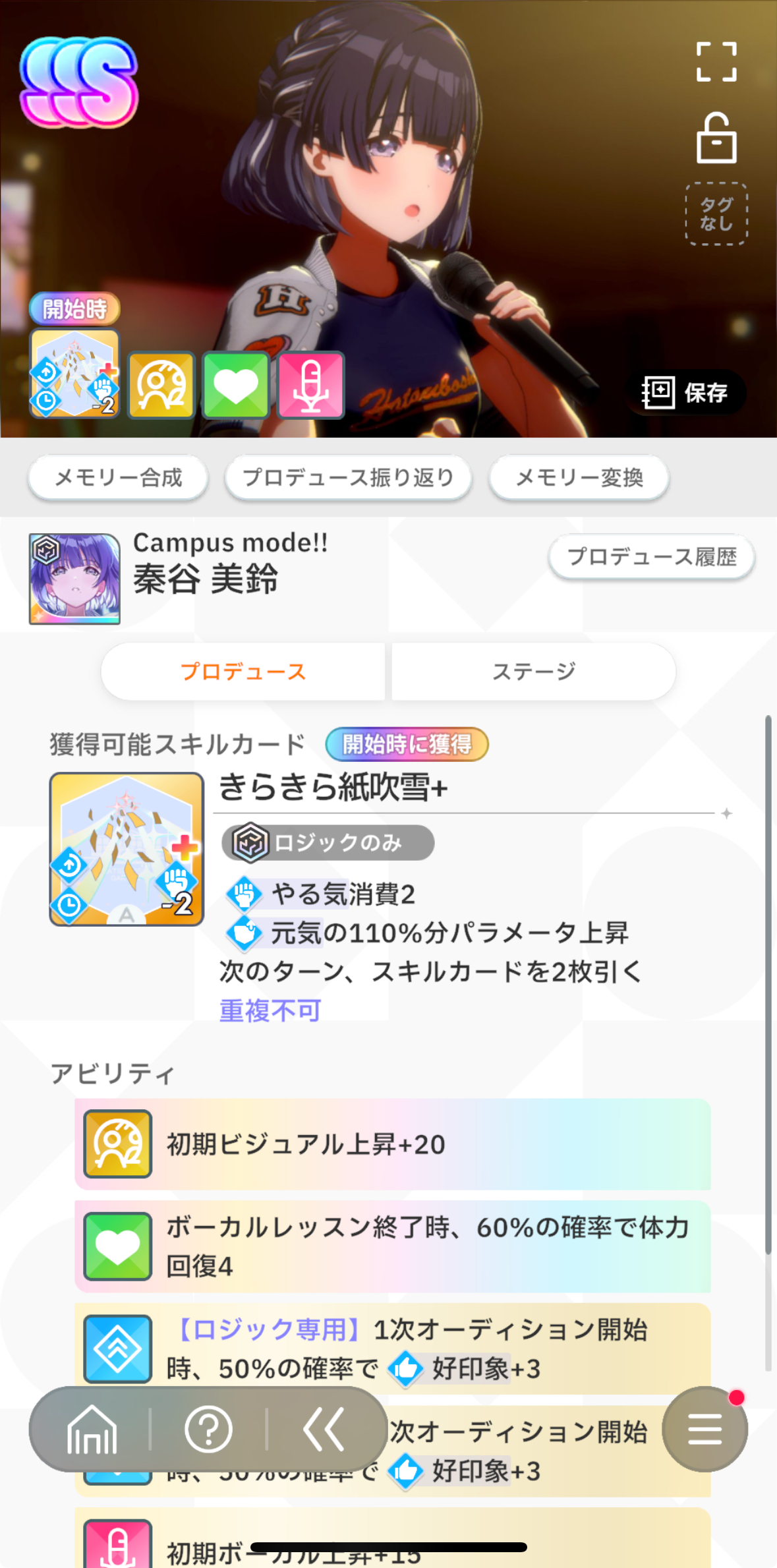Screen dimensions: 777x1568
Task: Go to the home screen icon
Action: point(92,1430)
